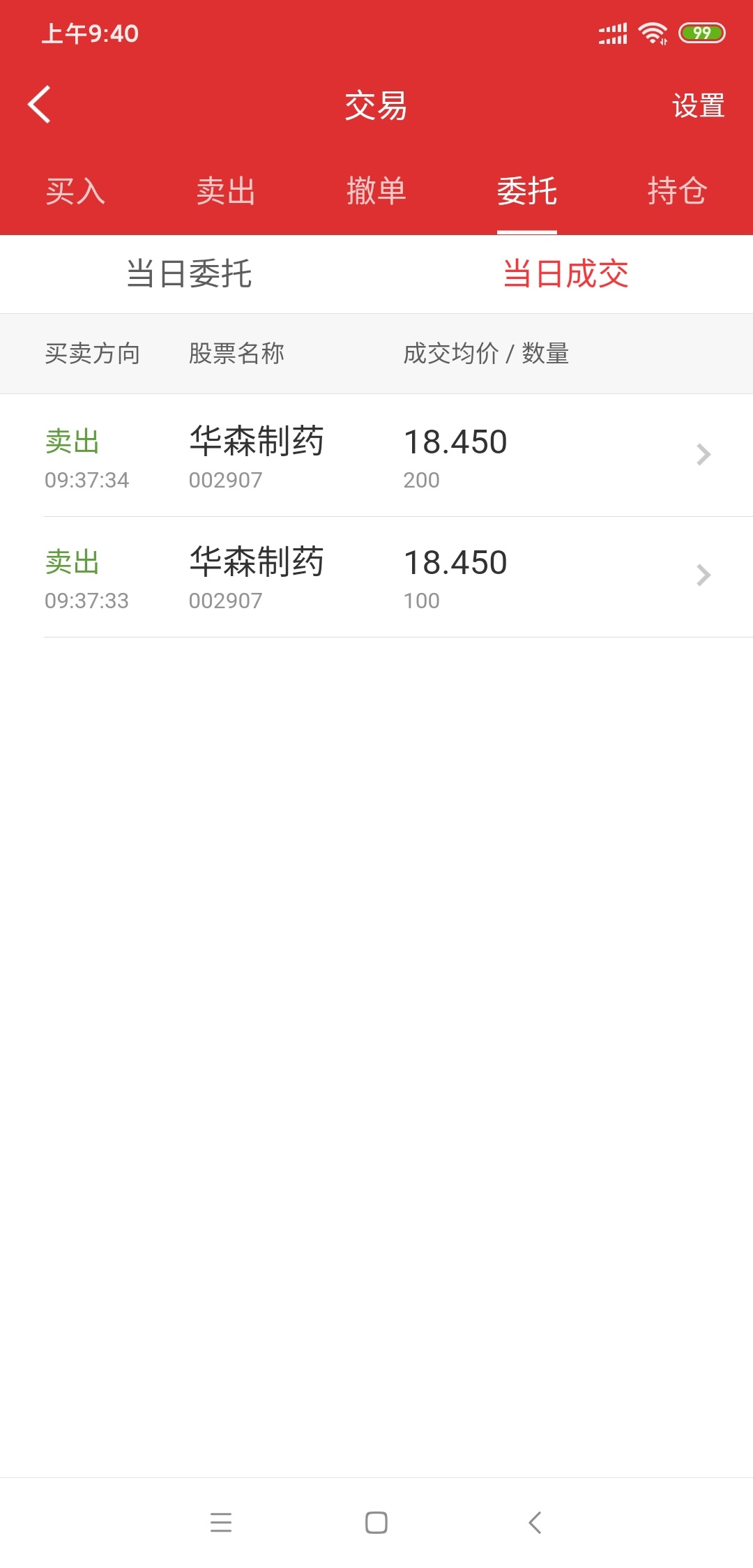753x1568 pixels.
Task: Switch to the 持仓 tab
Action: (678, 191)
